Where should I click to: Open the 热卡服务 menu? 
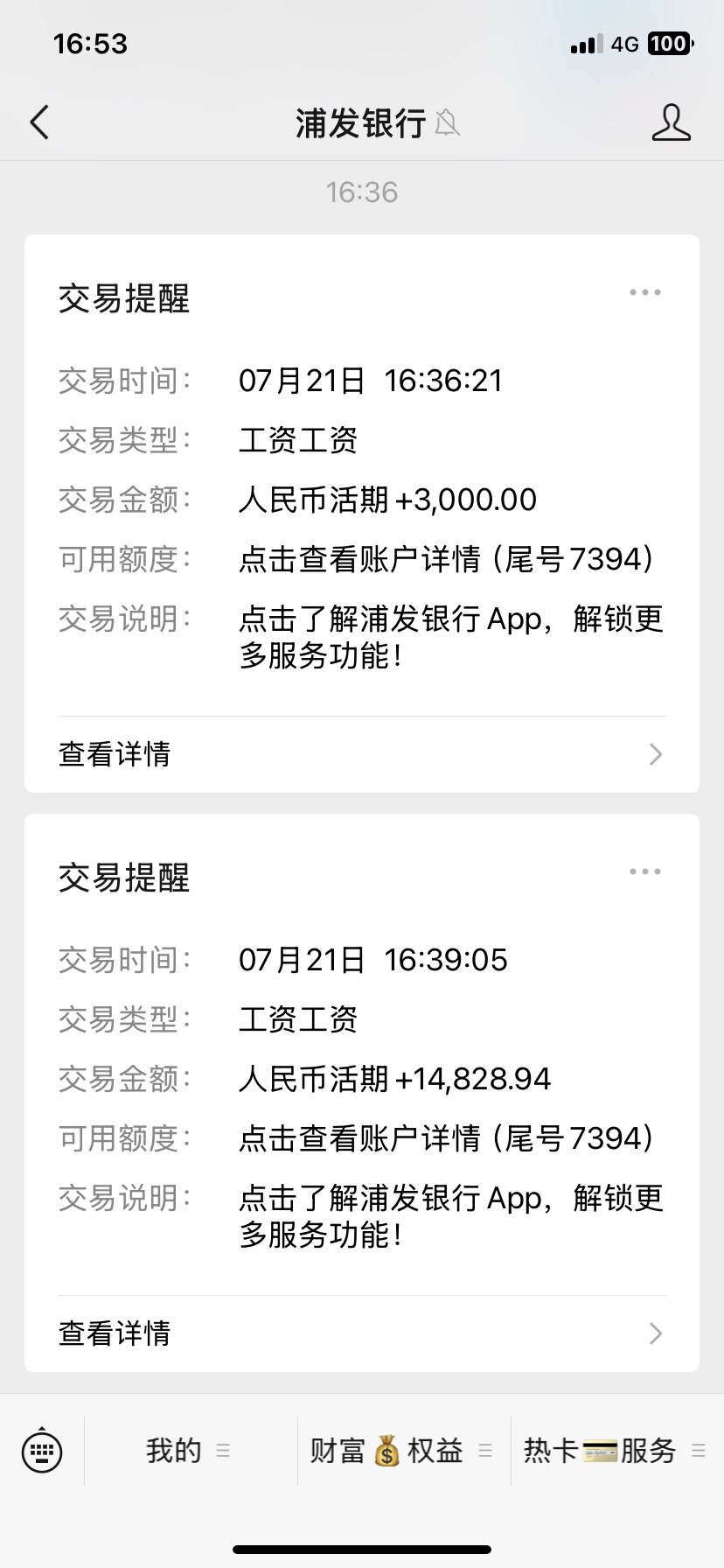[x=617, y=1451]
